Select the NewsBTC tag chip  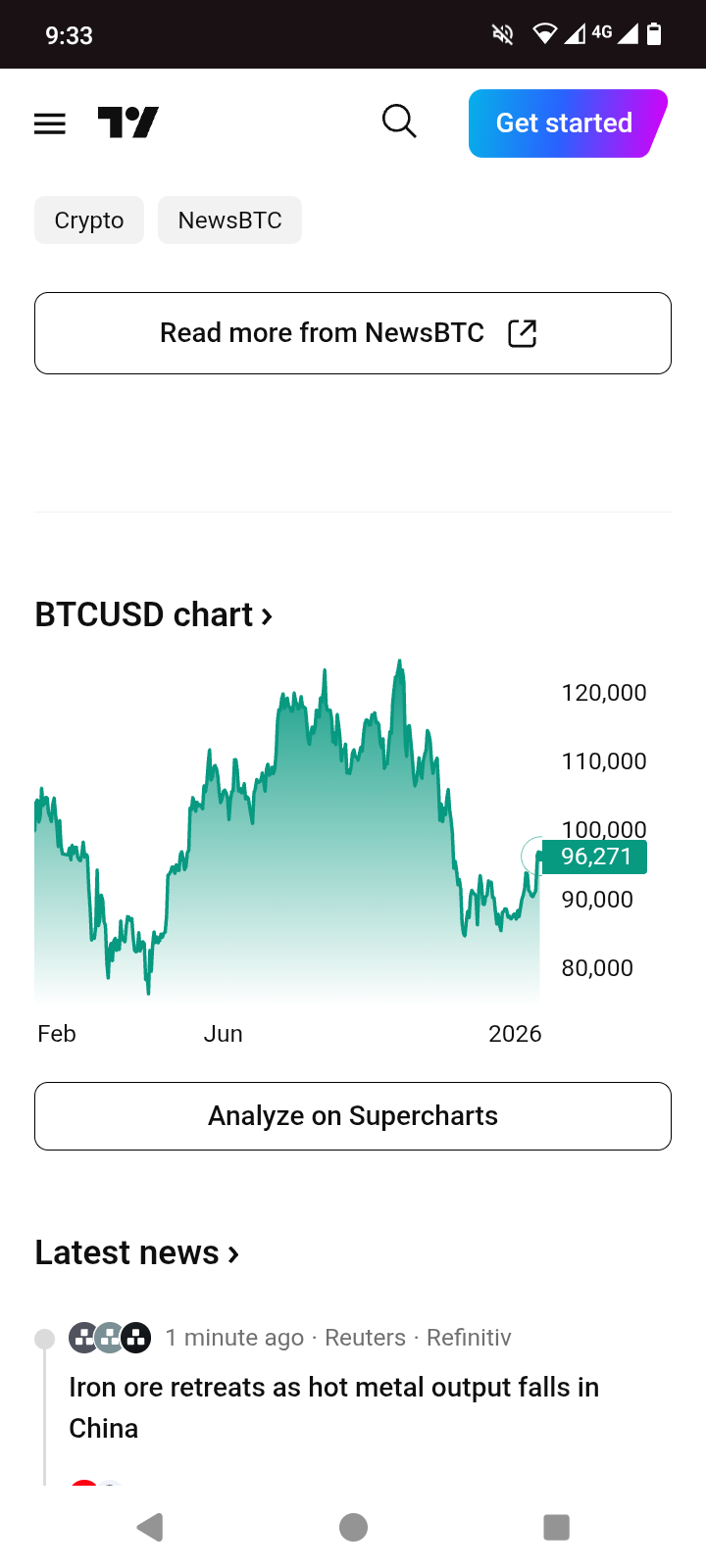[x=229, y=220]
